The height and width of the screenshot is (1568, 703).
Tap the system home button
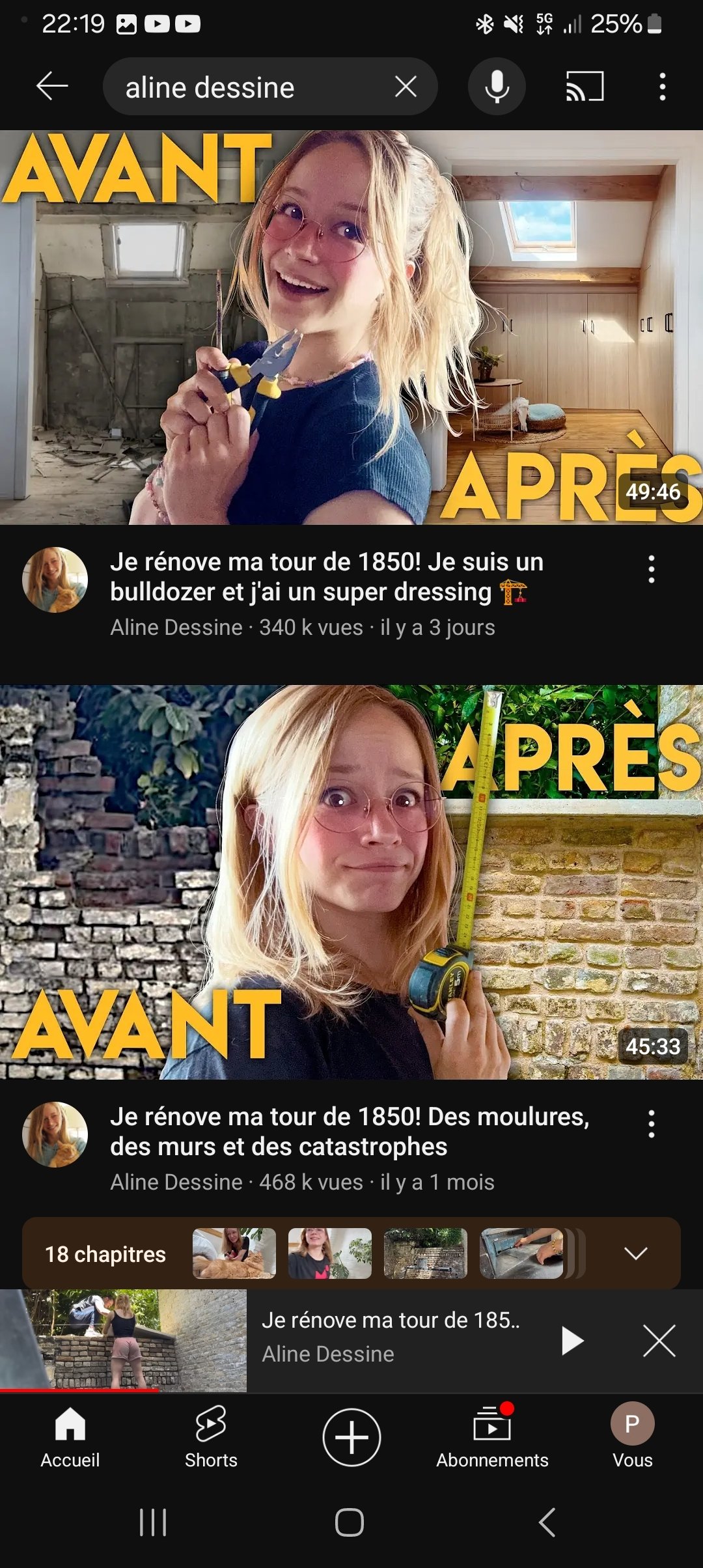pyautogui.click(x=350, y=1522)
